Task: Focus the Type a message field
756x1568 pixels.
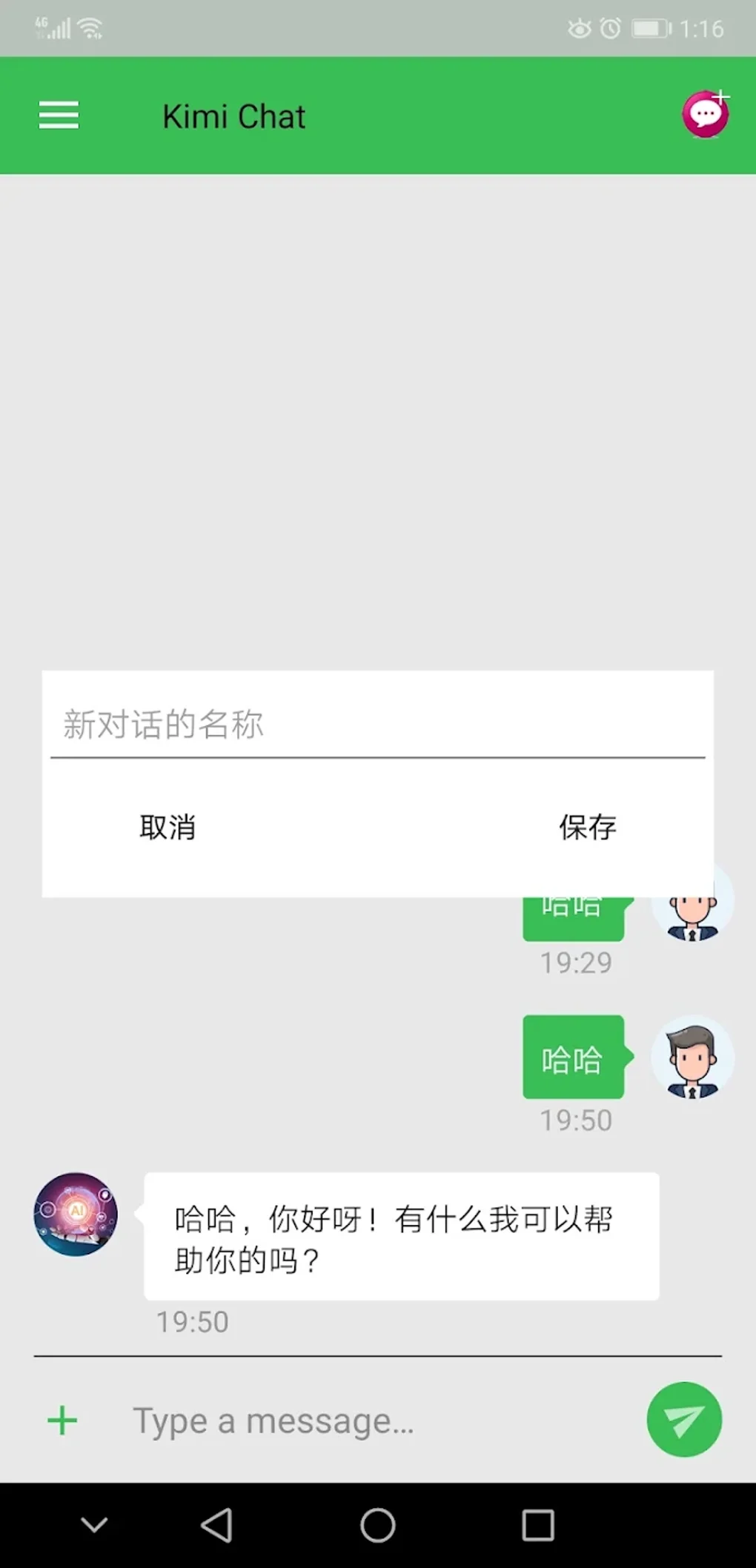Action: click(x=371, y=1421)
